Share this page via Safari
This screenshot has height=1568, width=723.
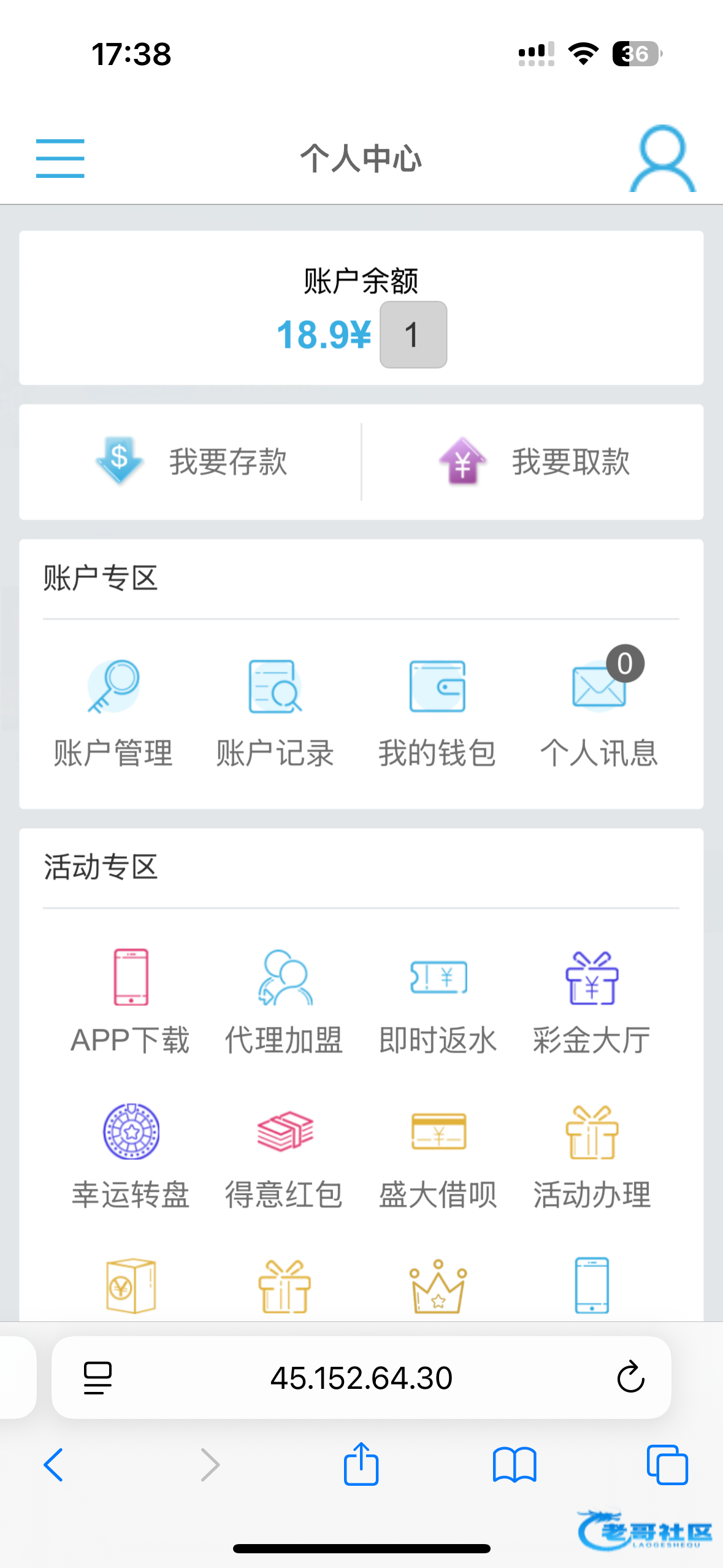[361, 1464]
